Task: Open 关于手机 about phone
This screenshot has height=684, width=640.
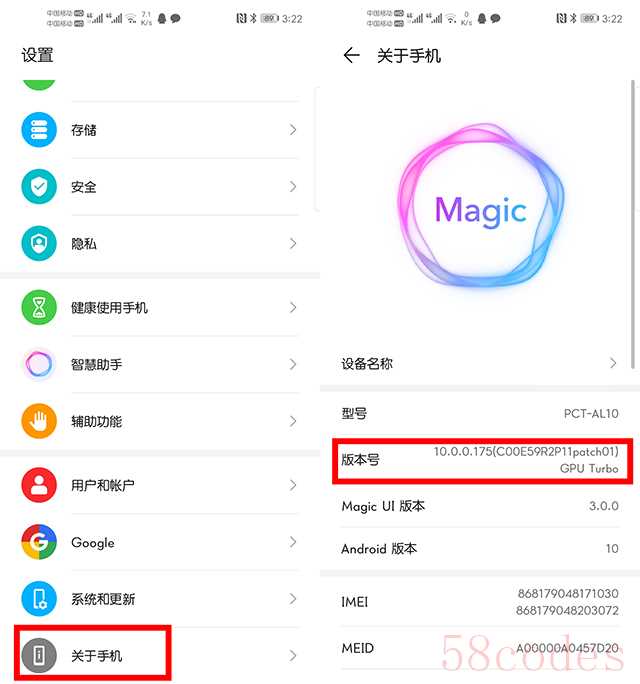Action: pyautogui.click(x=160, y=656)
